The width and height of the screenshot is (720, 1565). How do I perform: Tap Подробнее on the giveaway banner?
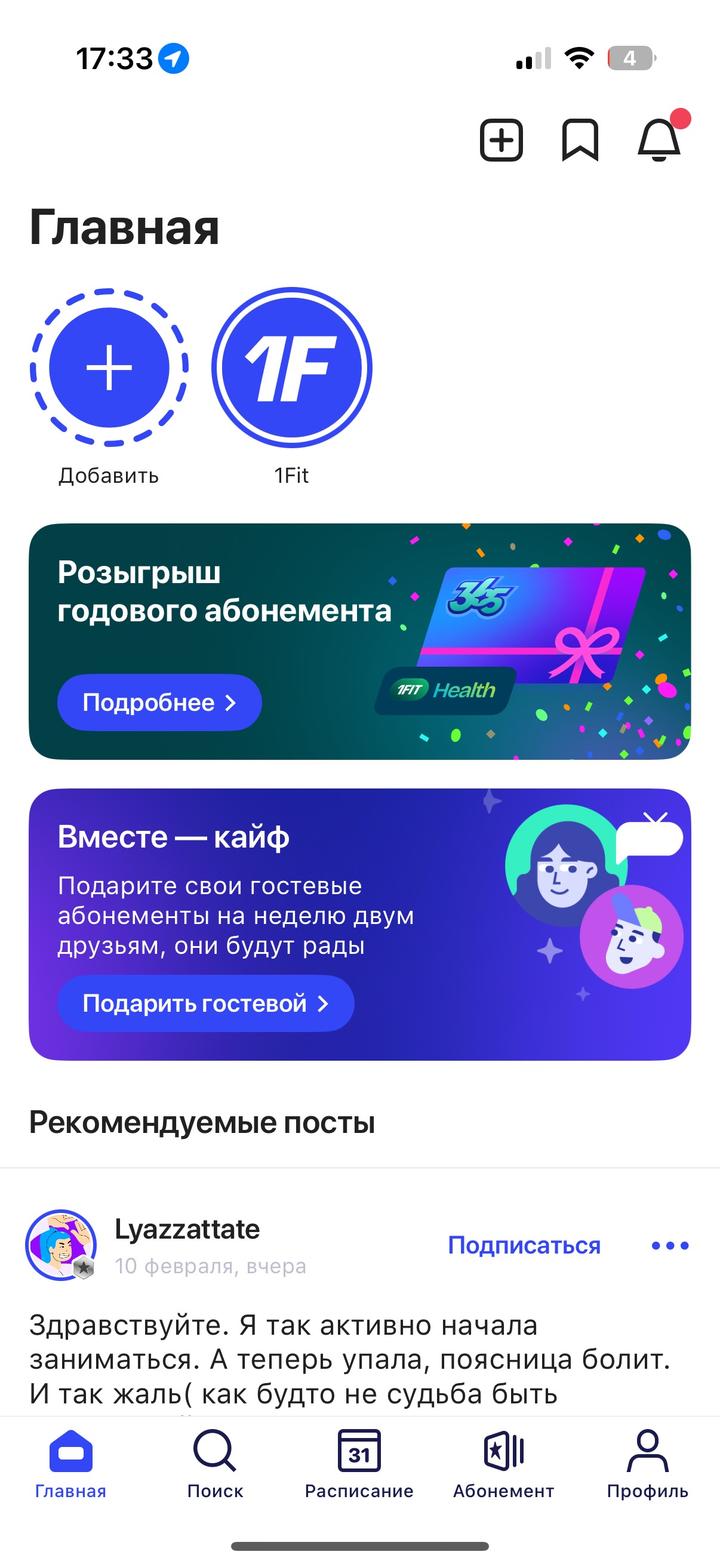pyautogui.click(x=159, y=703)
